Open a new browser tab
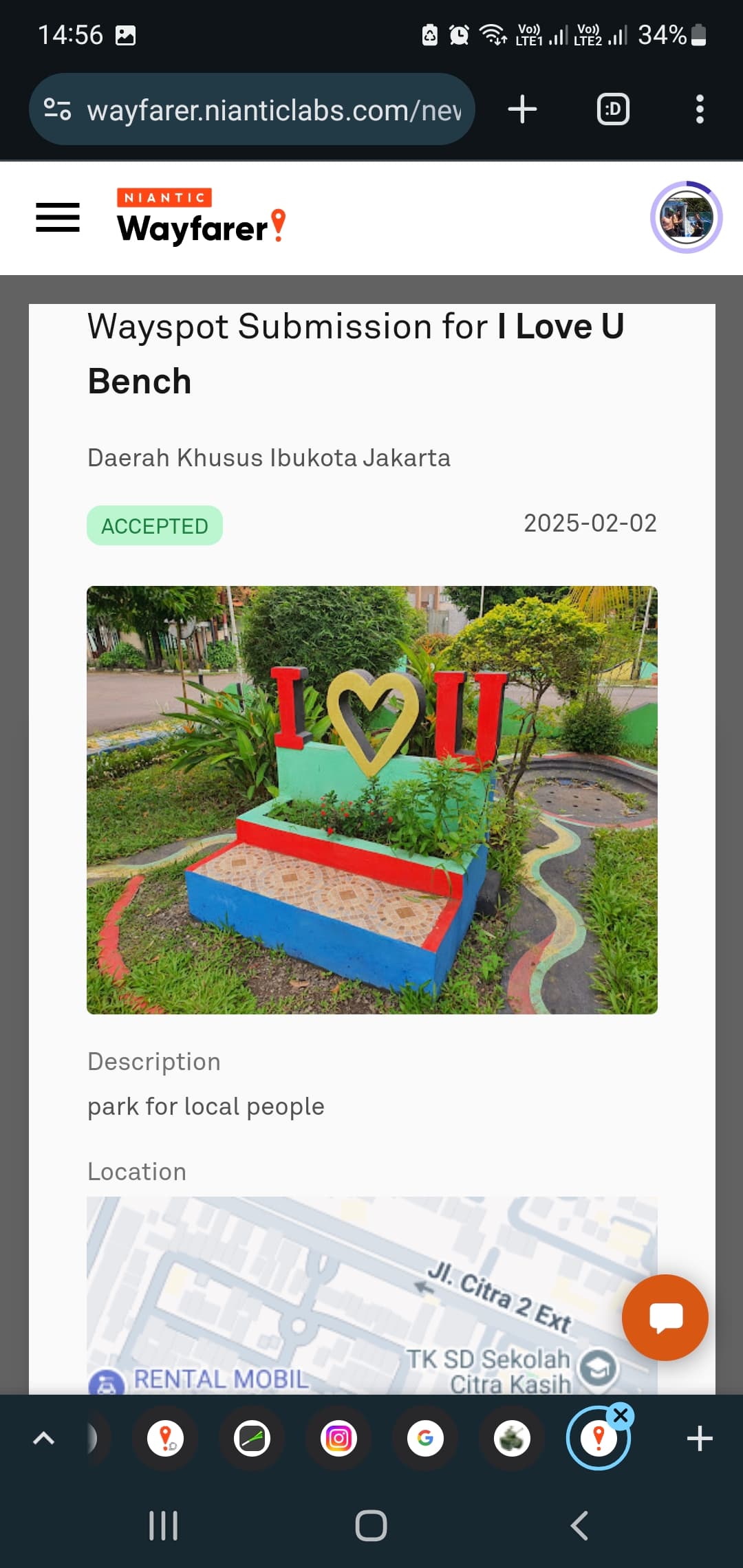The width and height of the screenshot is (743, 1568). click(522, 109)
